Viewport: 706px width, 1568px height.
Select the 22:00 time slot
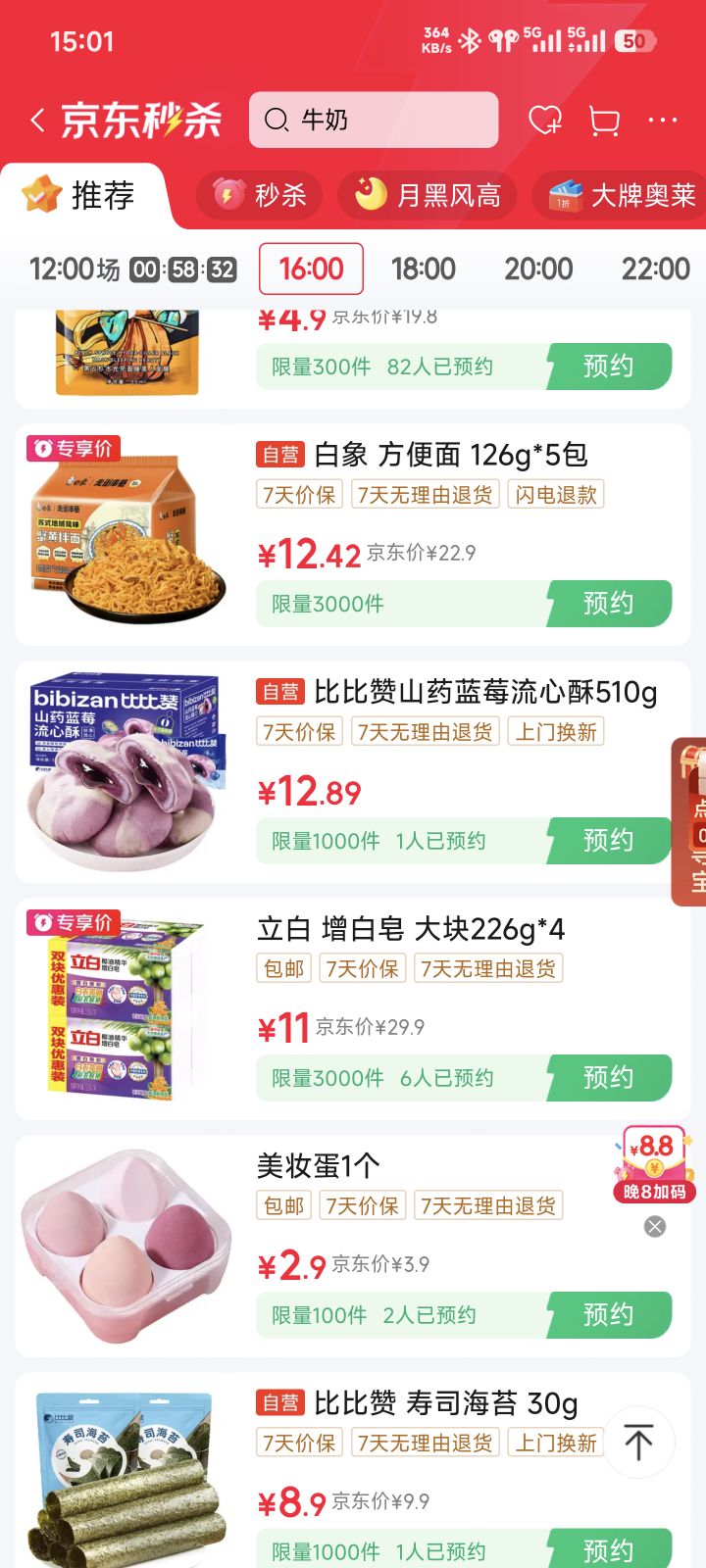coord(655,269)
